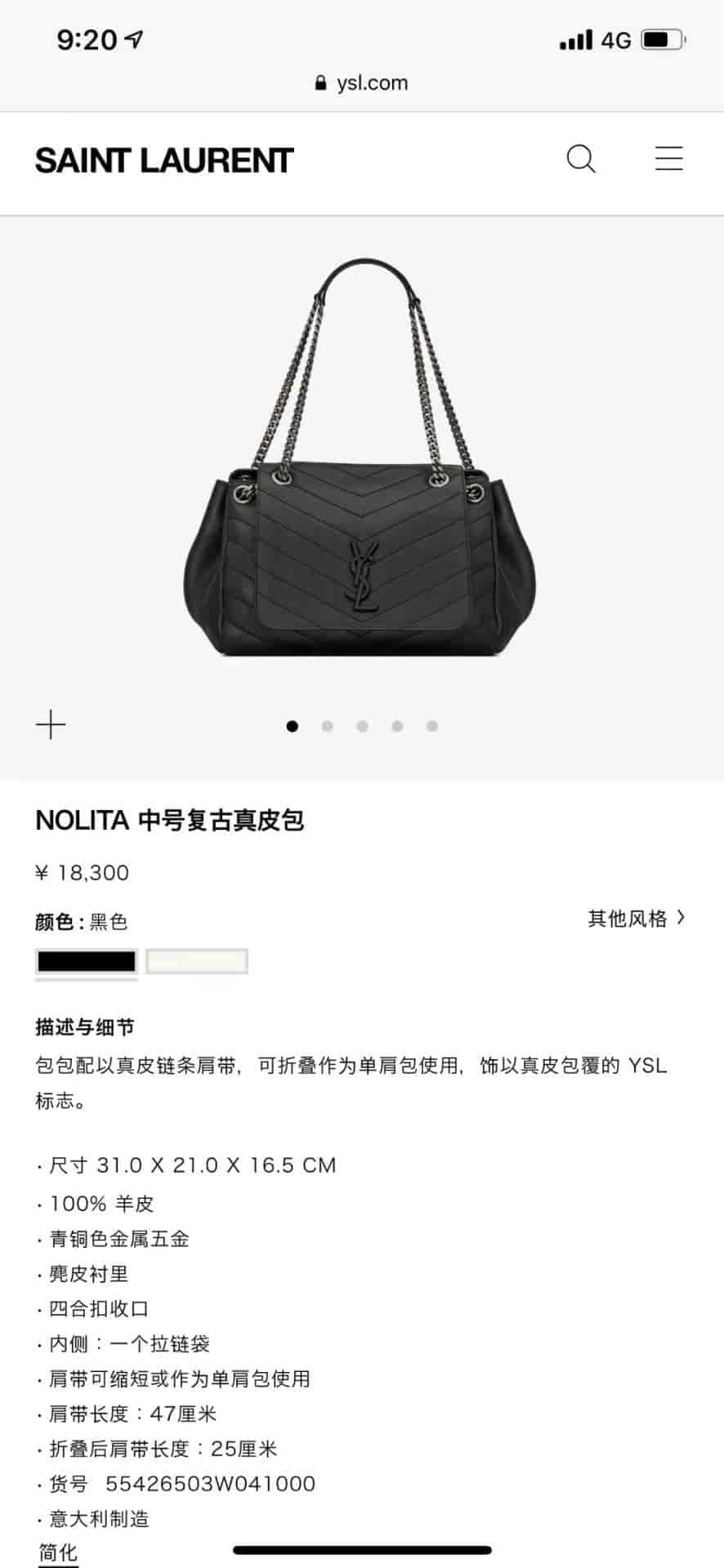Collapse details with the 简化 link
Screen dimensions: 724x1568
59,1552
